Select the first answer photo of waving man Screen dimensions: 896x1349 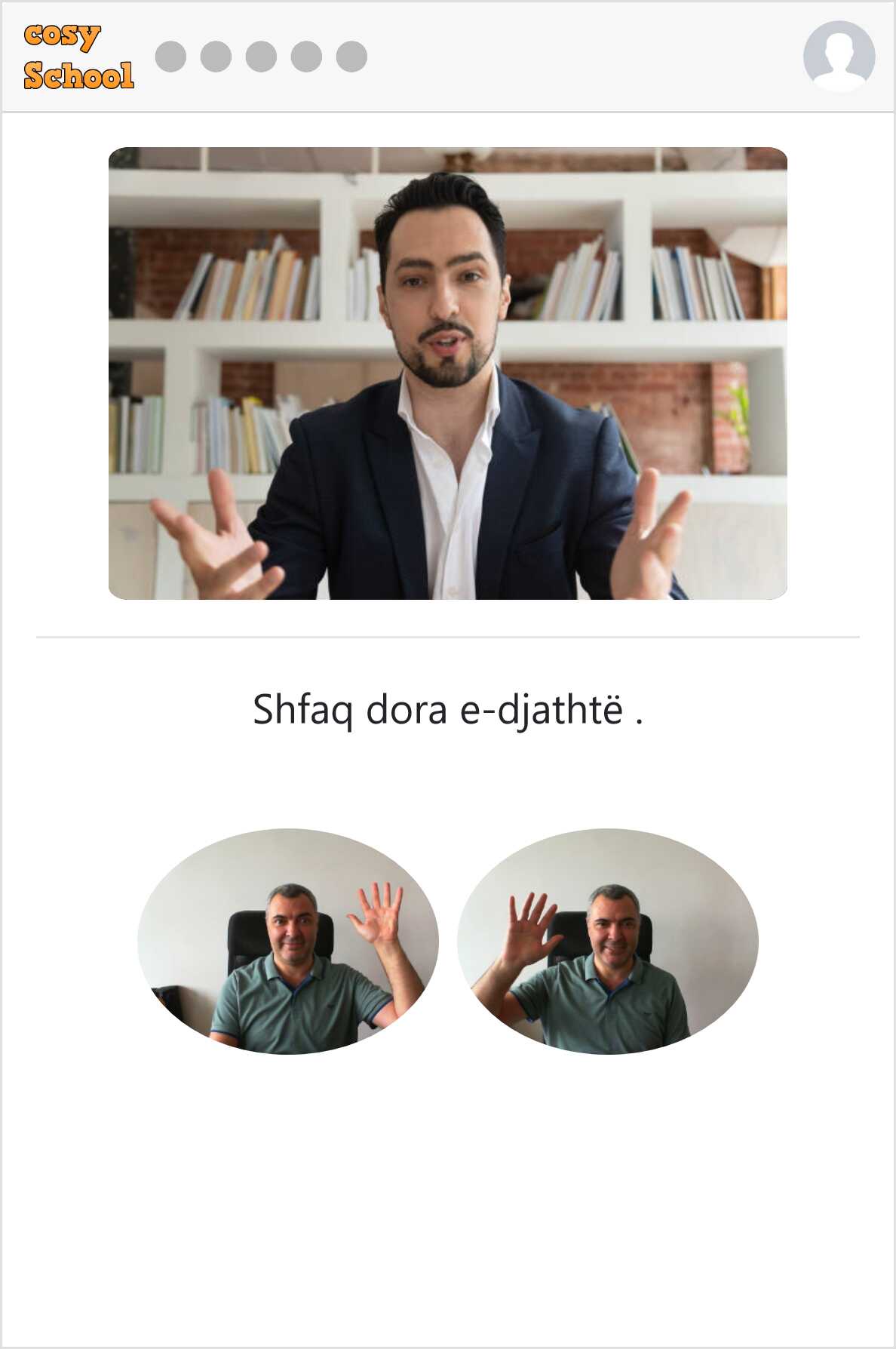tap(288, 941)
